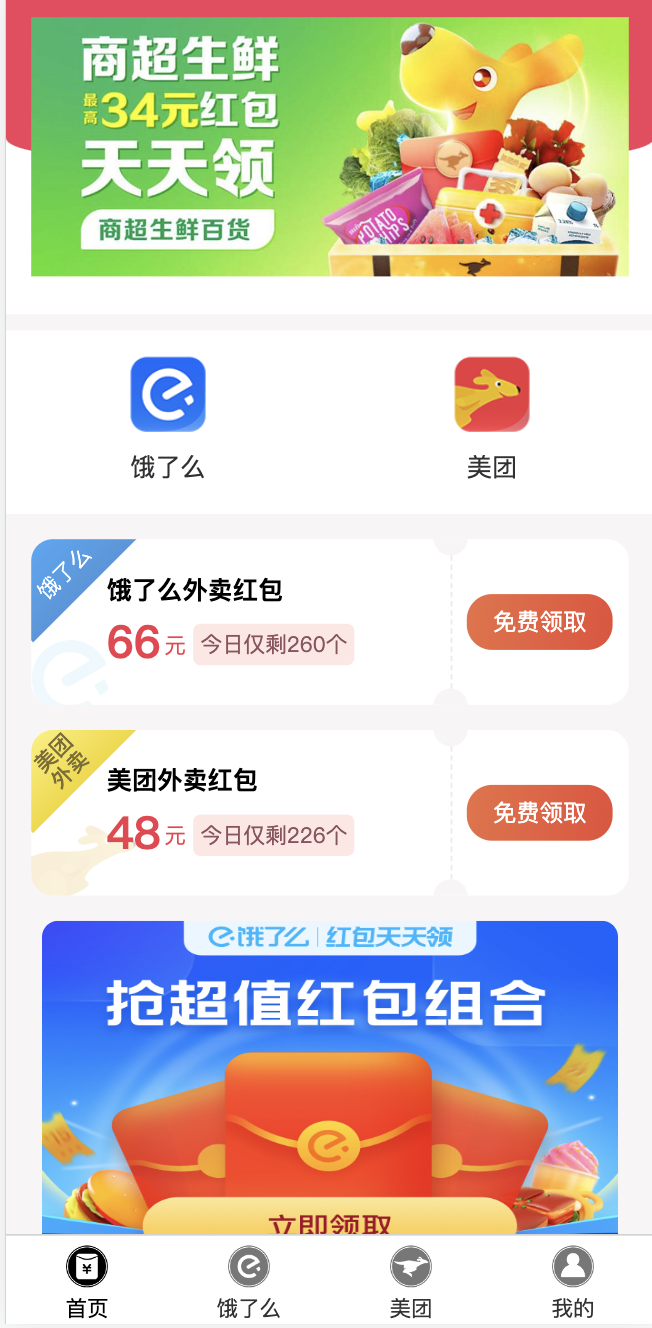Claim the 美团外卖红包 with 免费领取
652x1328 pixels.
coord(539,813)
